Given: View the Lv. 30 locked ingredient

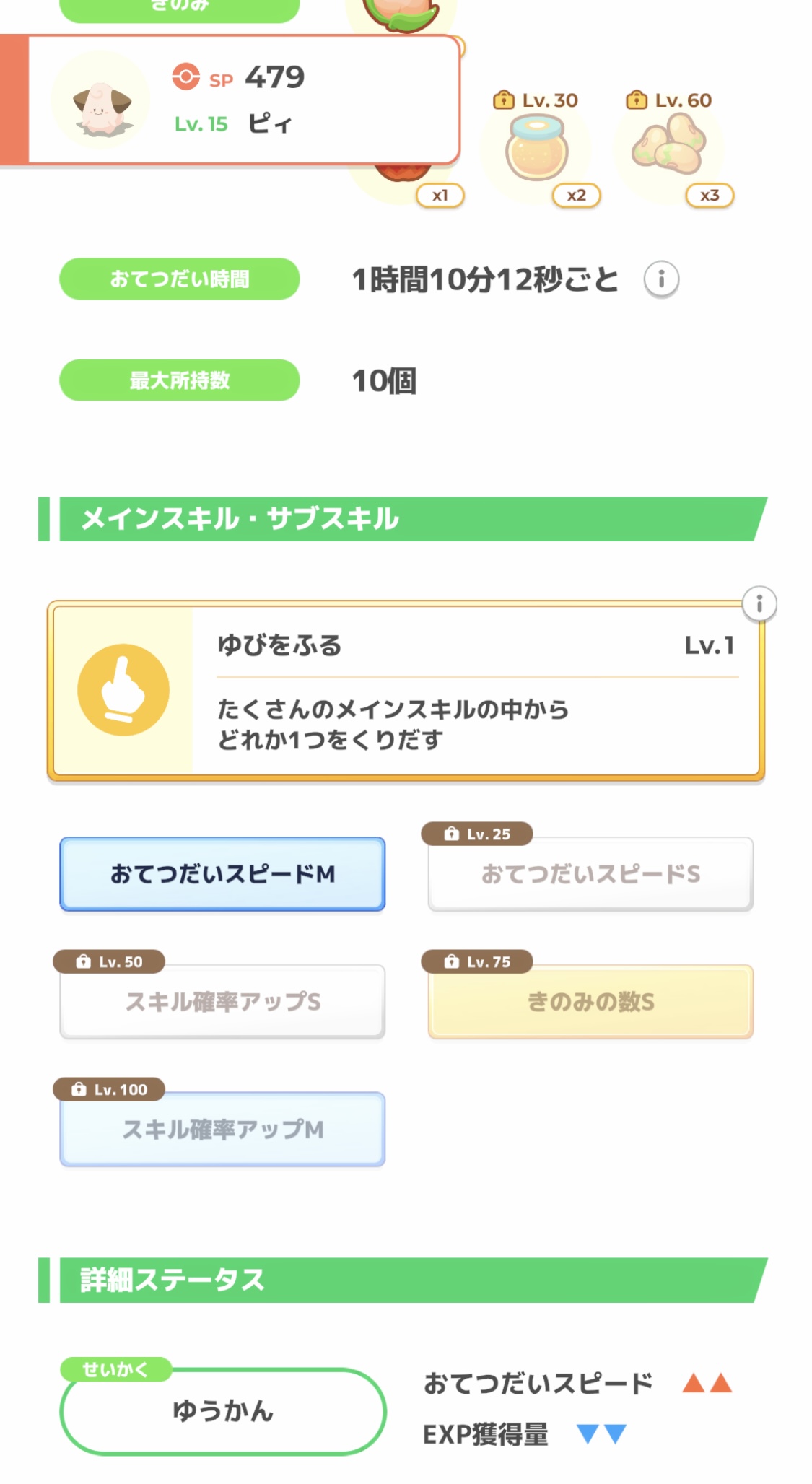Looking at the screenshot, I should point(537,152).
